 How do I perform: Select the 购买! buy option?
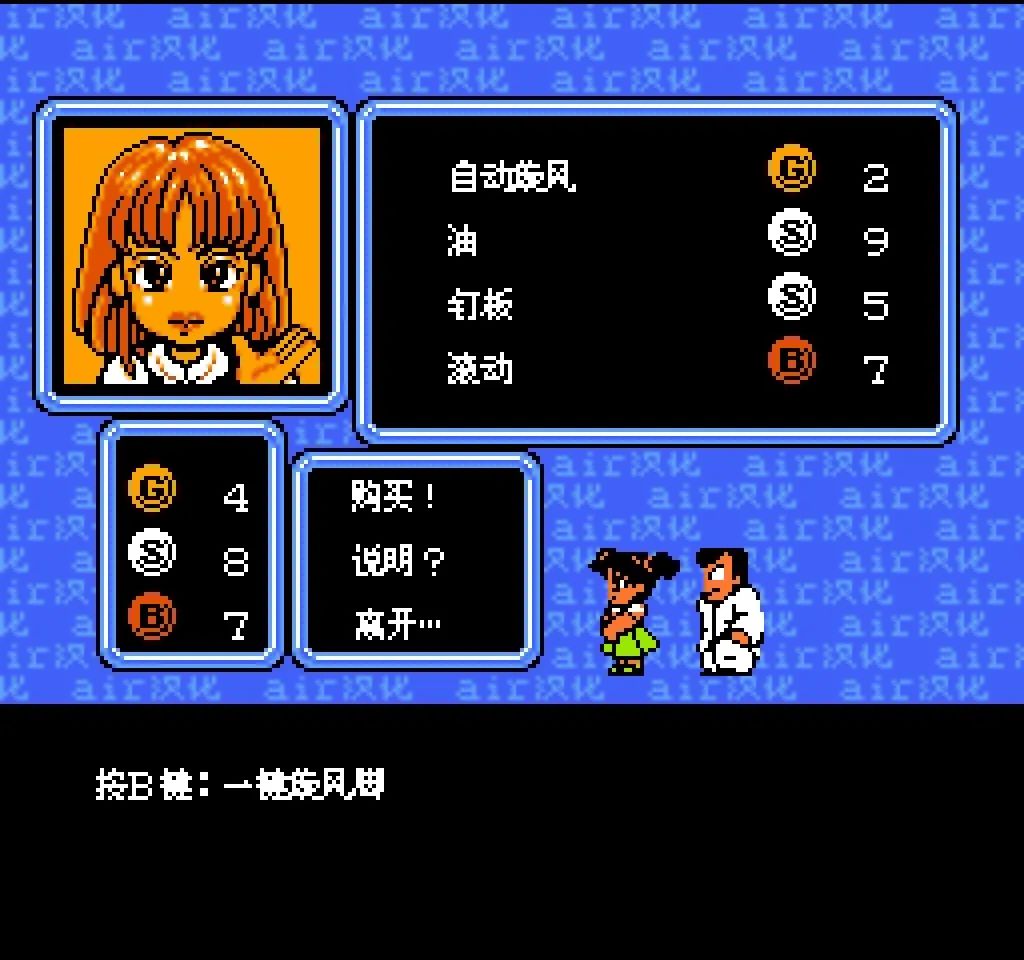394,496
